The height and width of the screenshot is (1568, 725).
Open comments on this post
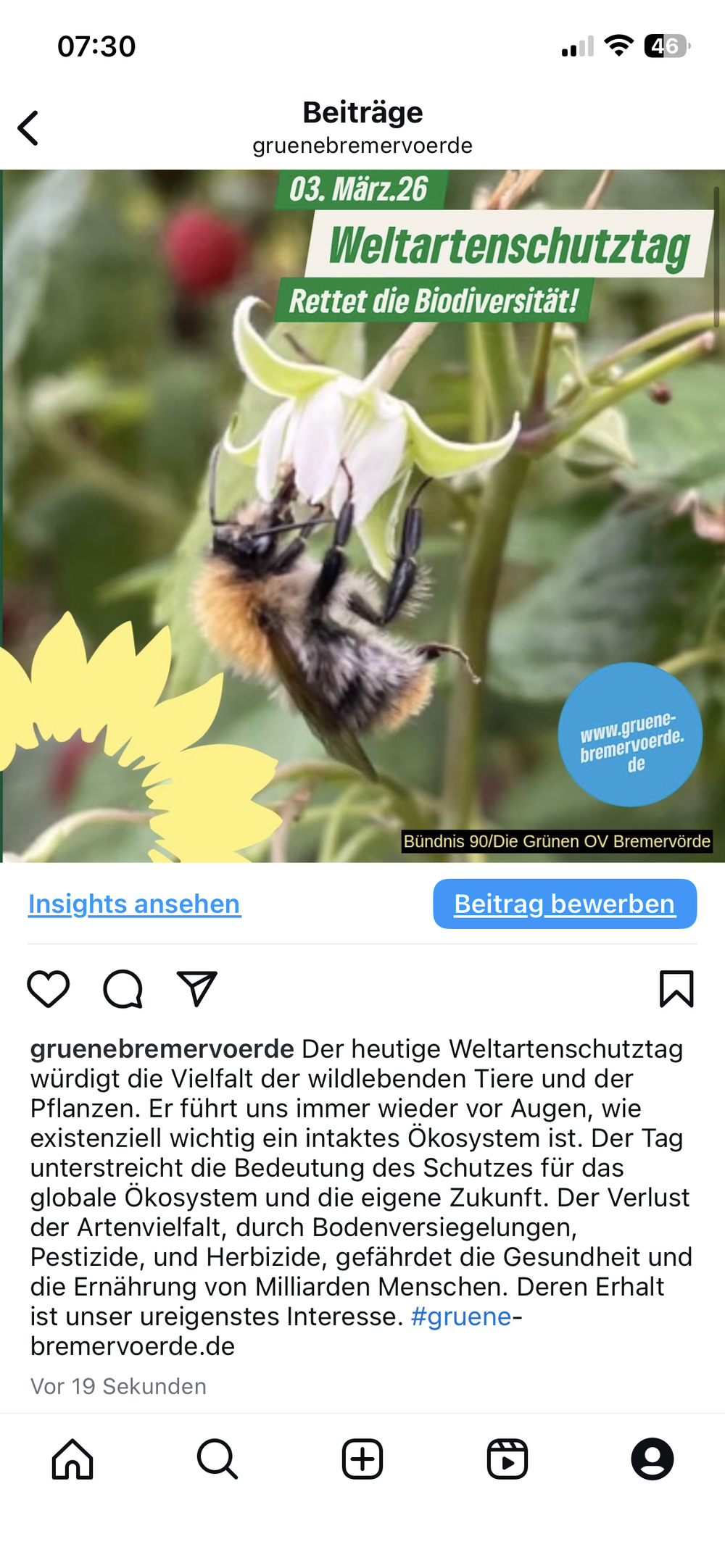tap(123, 988)
